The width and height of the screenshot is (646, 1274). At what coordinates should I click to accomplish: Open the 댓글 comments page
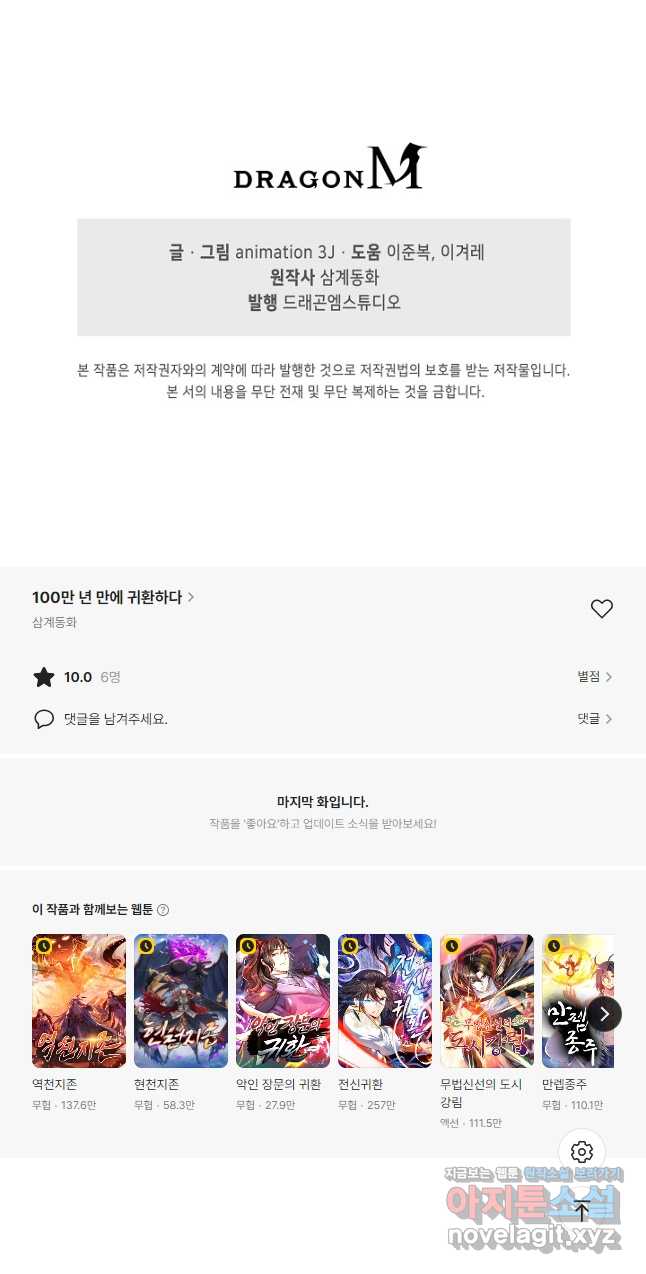(x=594, y=719)
